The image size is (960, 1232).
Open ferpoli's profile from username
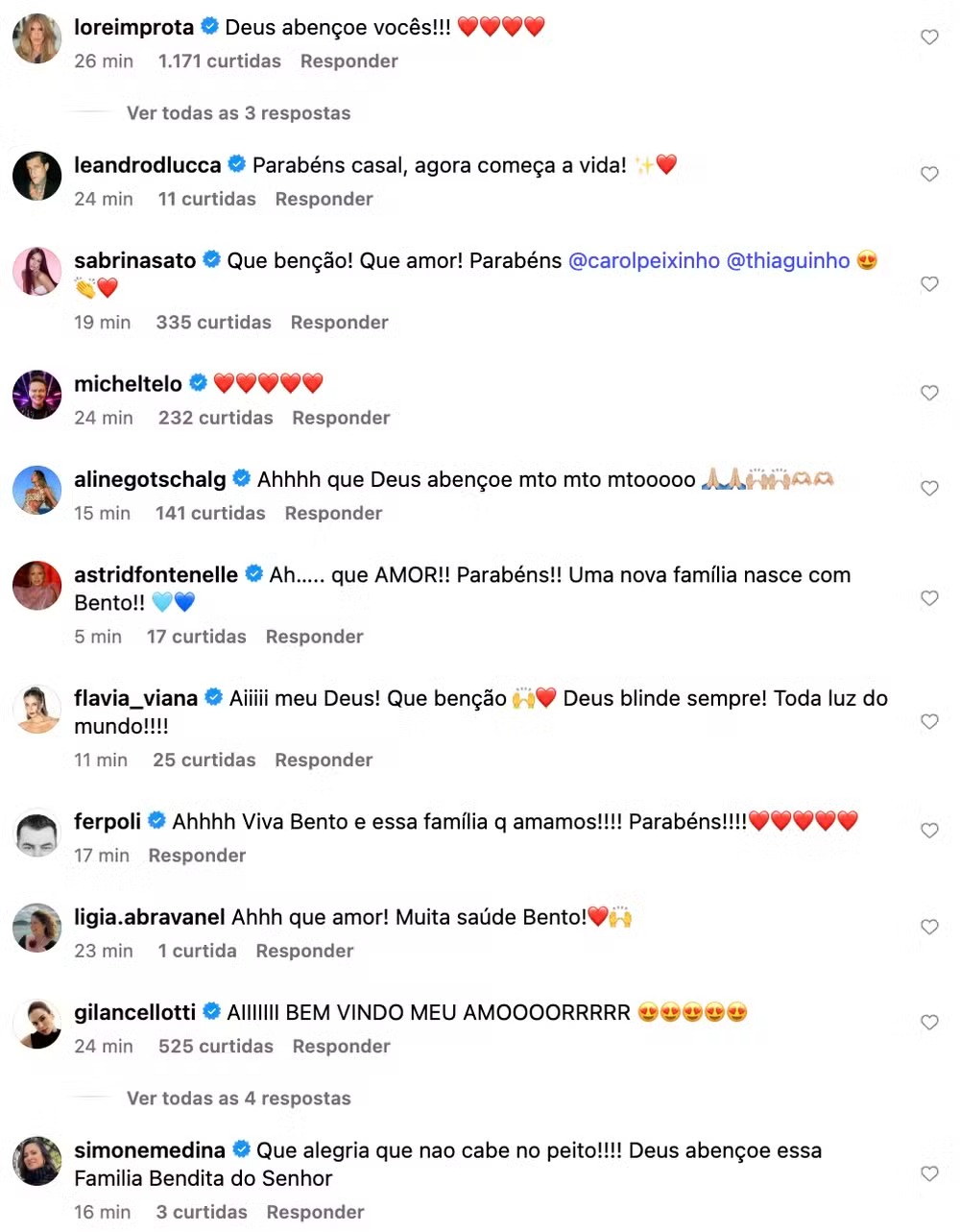point(108,821)
